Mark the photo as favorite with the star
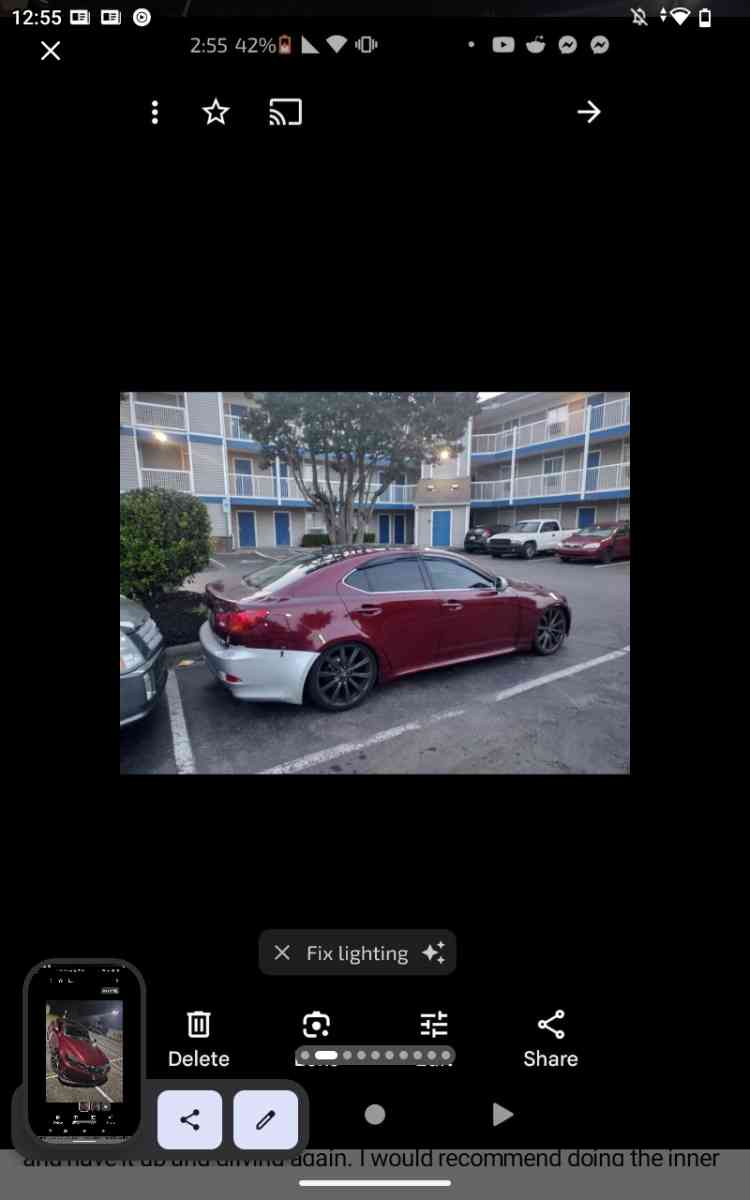 pos(215,112)
